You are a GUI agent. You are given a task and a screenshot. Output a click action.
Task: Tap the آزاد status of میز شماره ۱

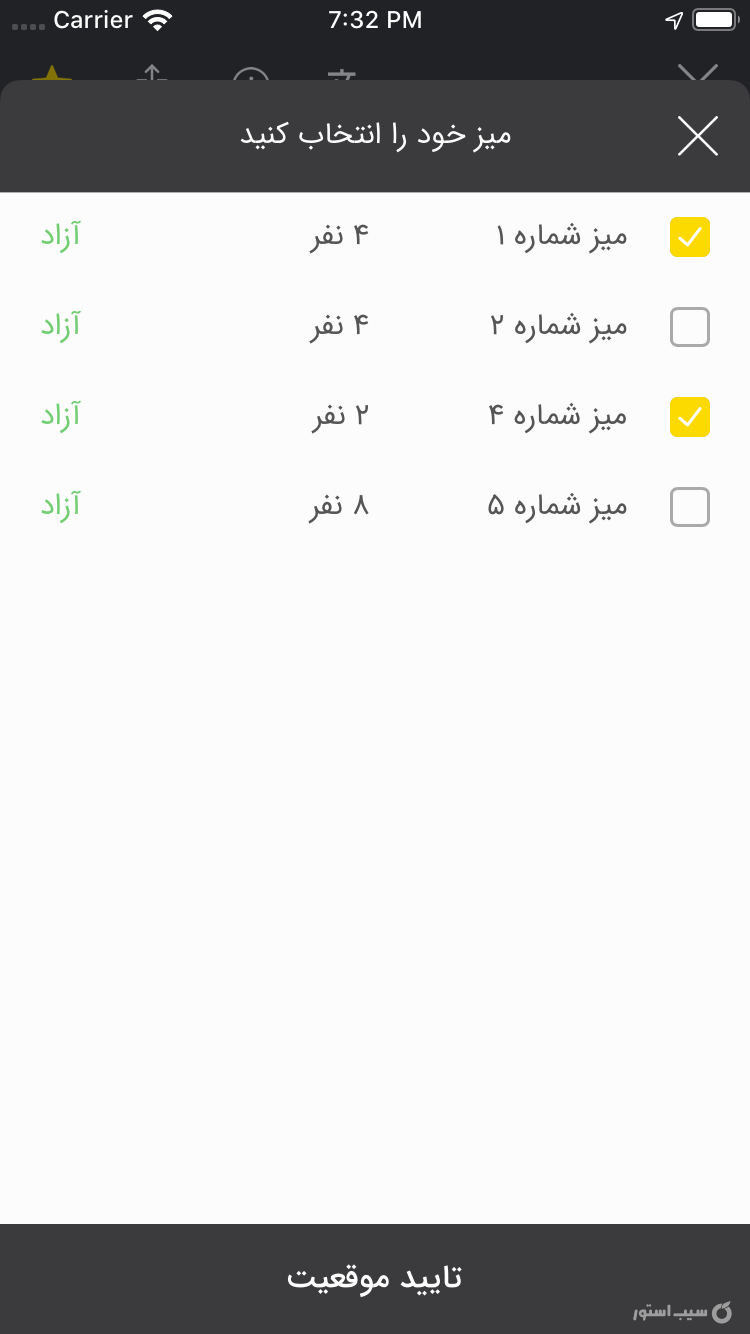pos(61,237)
